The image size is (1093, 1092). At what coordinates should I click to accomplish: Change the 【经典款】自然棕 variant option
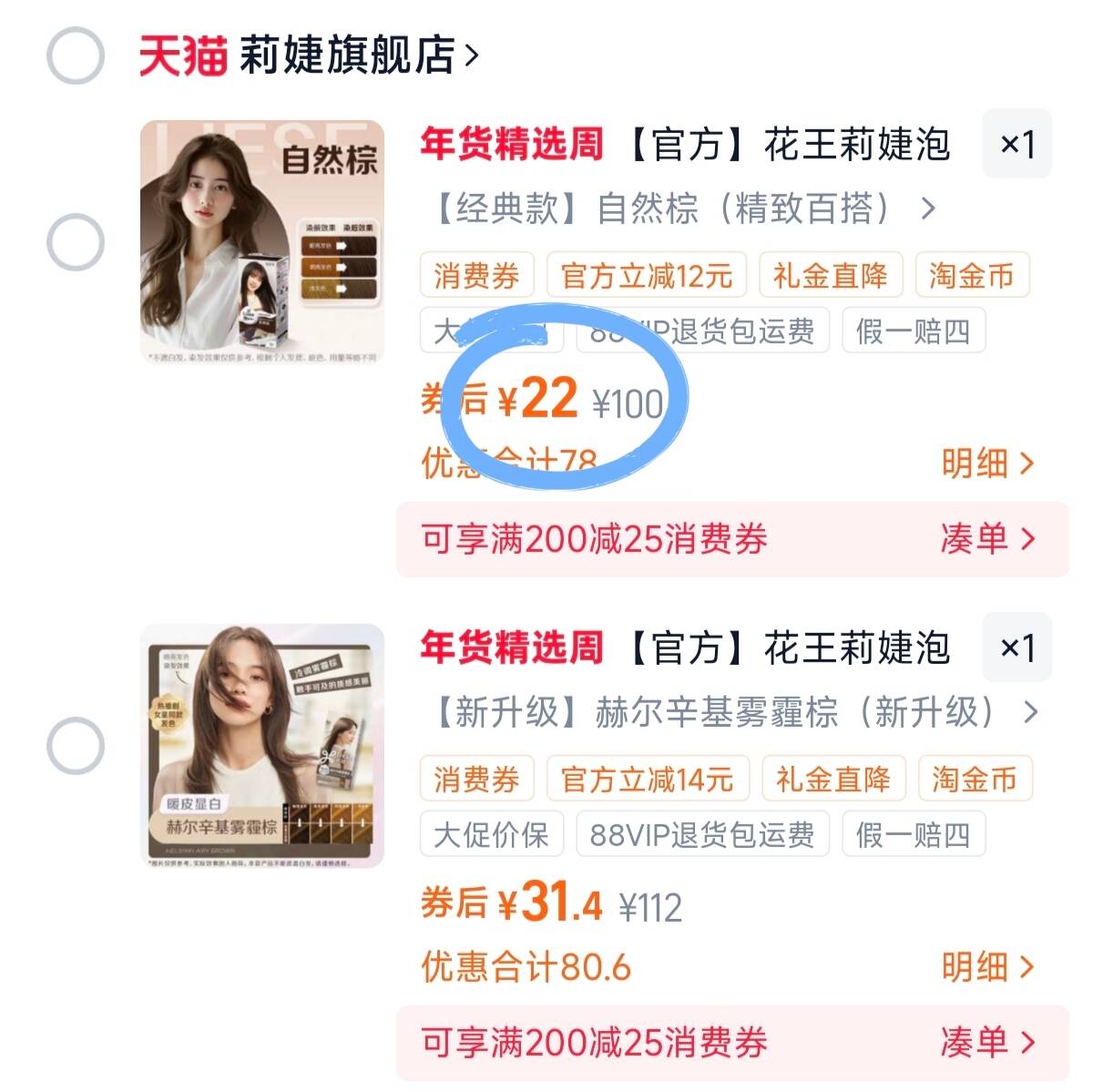pos(681,209)
